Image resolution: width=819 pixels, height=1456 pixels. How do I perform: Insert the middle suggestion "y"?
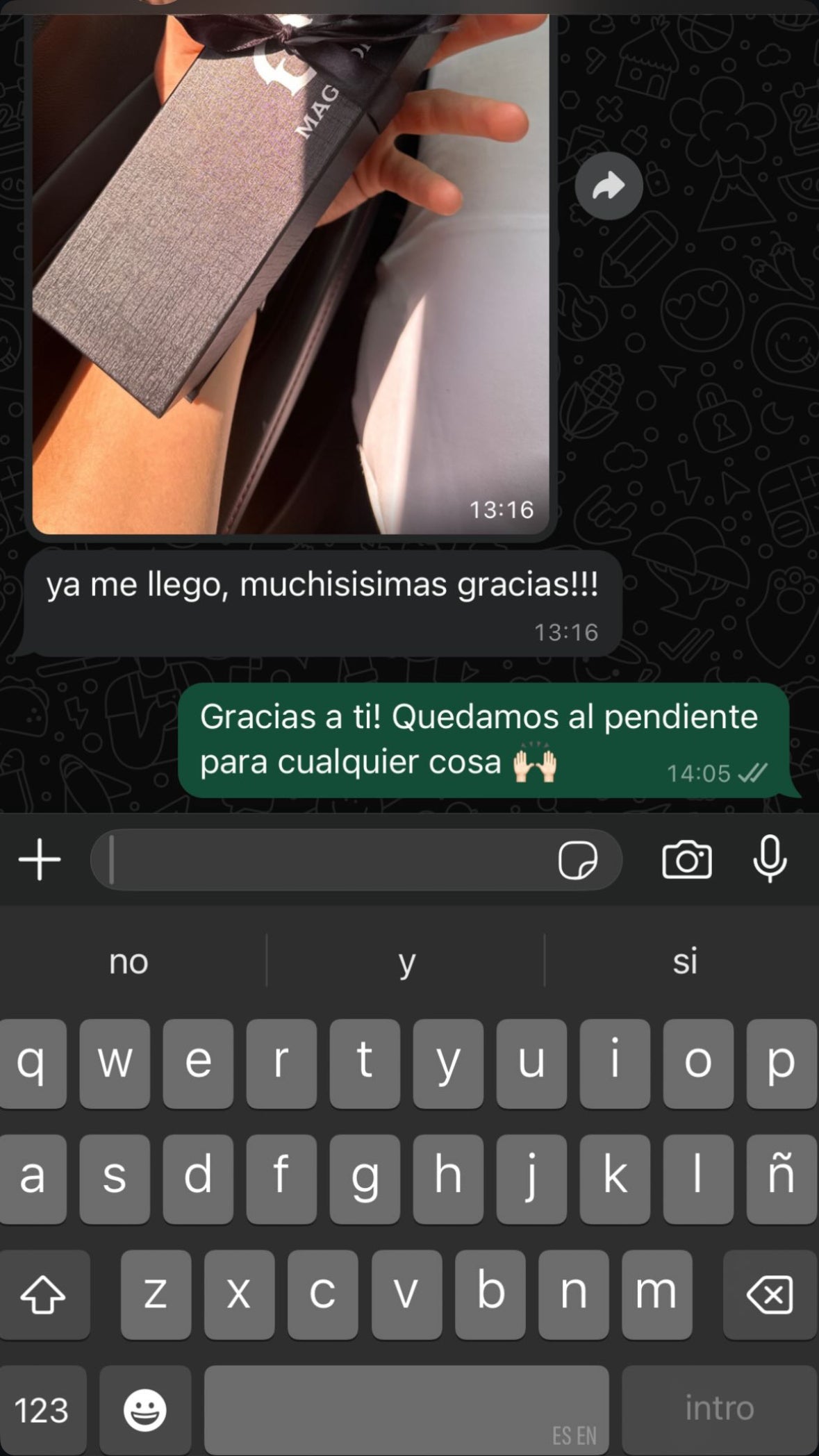pyautogui.click(x=407, y=961)
